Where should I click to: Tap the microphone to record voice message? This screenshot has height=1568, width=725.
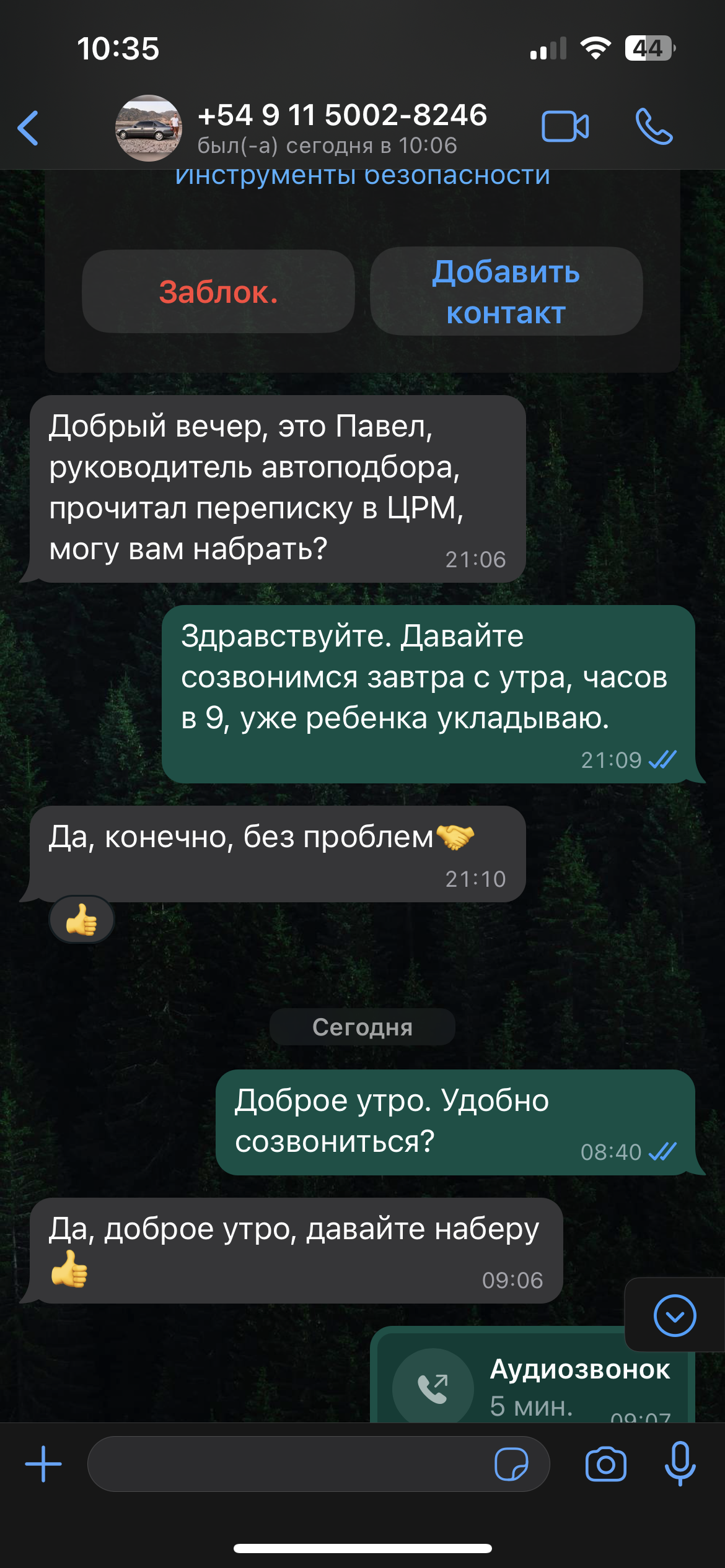680,1464
